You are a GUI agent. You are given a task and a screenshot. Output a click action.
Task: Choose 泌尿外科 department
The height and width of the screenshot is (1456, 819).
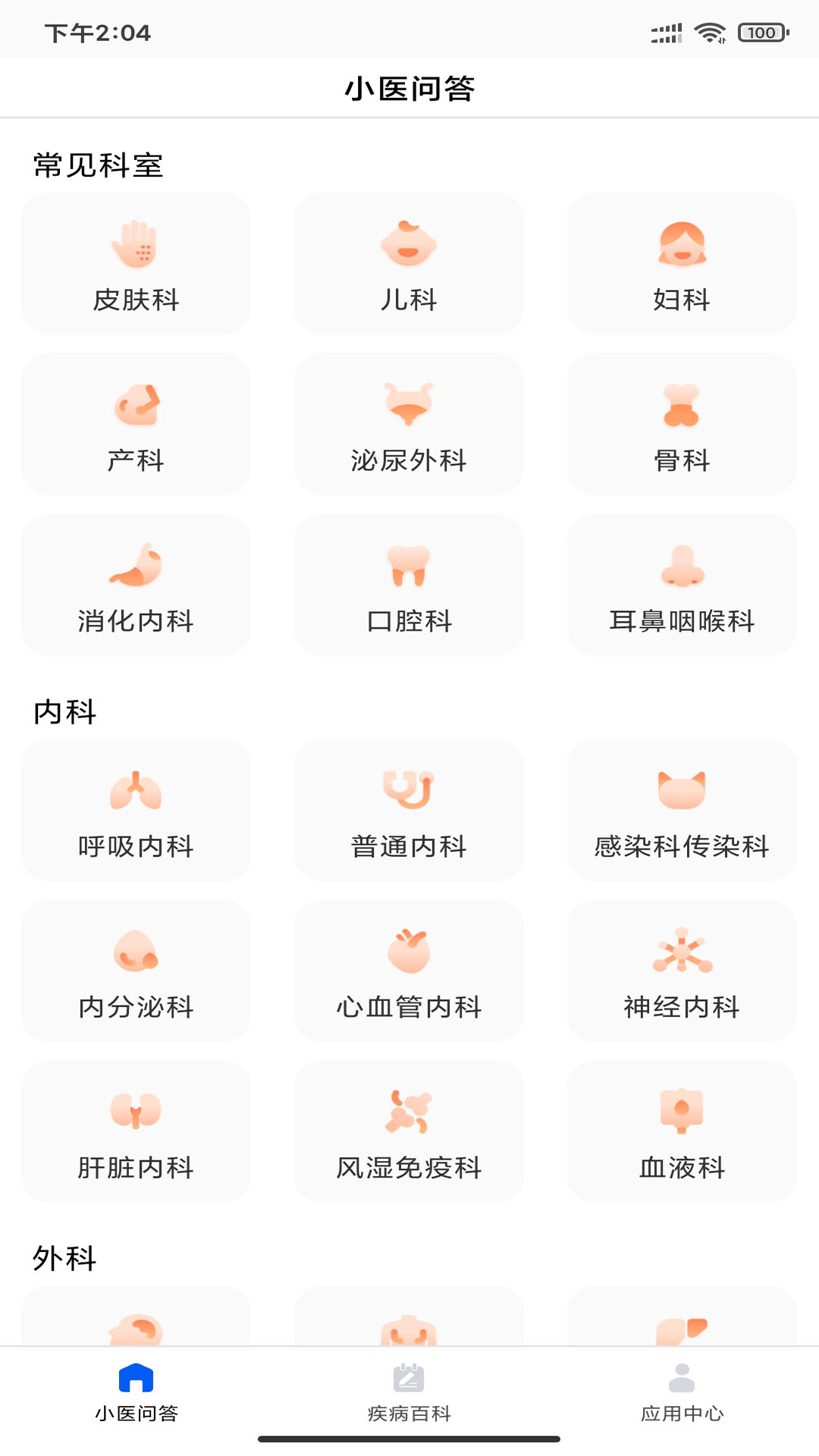point(409,425)
